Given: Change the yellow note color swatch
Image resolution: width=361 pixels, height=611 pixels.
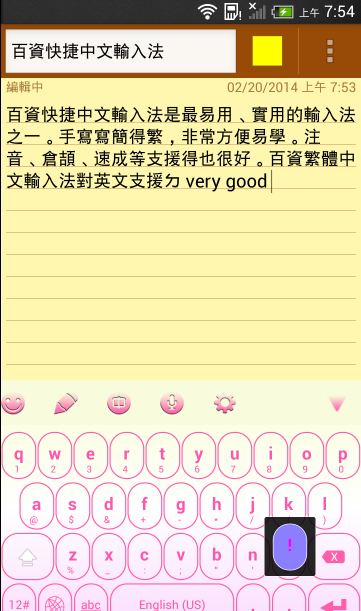Looking at the screenshot, I should click(267, 51).
